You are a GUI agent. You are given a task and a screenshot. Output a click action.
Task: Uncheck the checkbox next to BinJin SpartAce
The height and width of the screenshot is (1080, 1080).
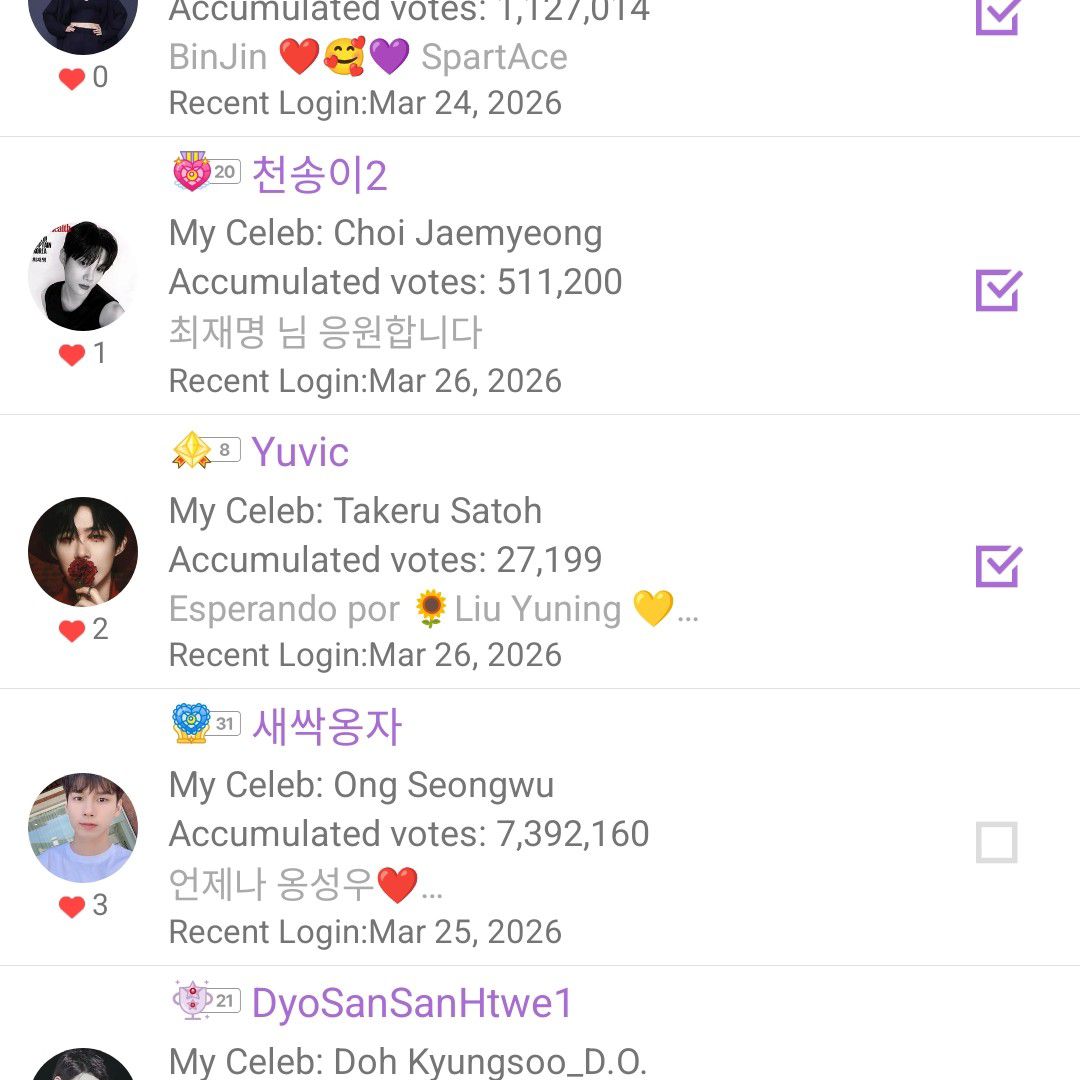pos(997,15)
